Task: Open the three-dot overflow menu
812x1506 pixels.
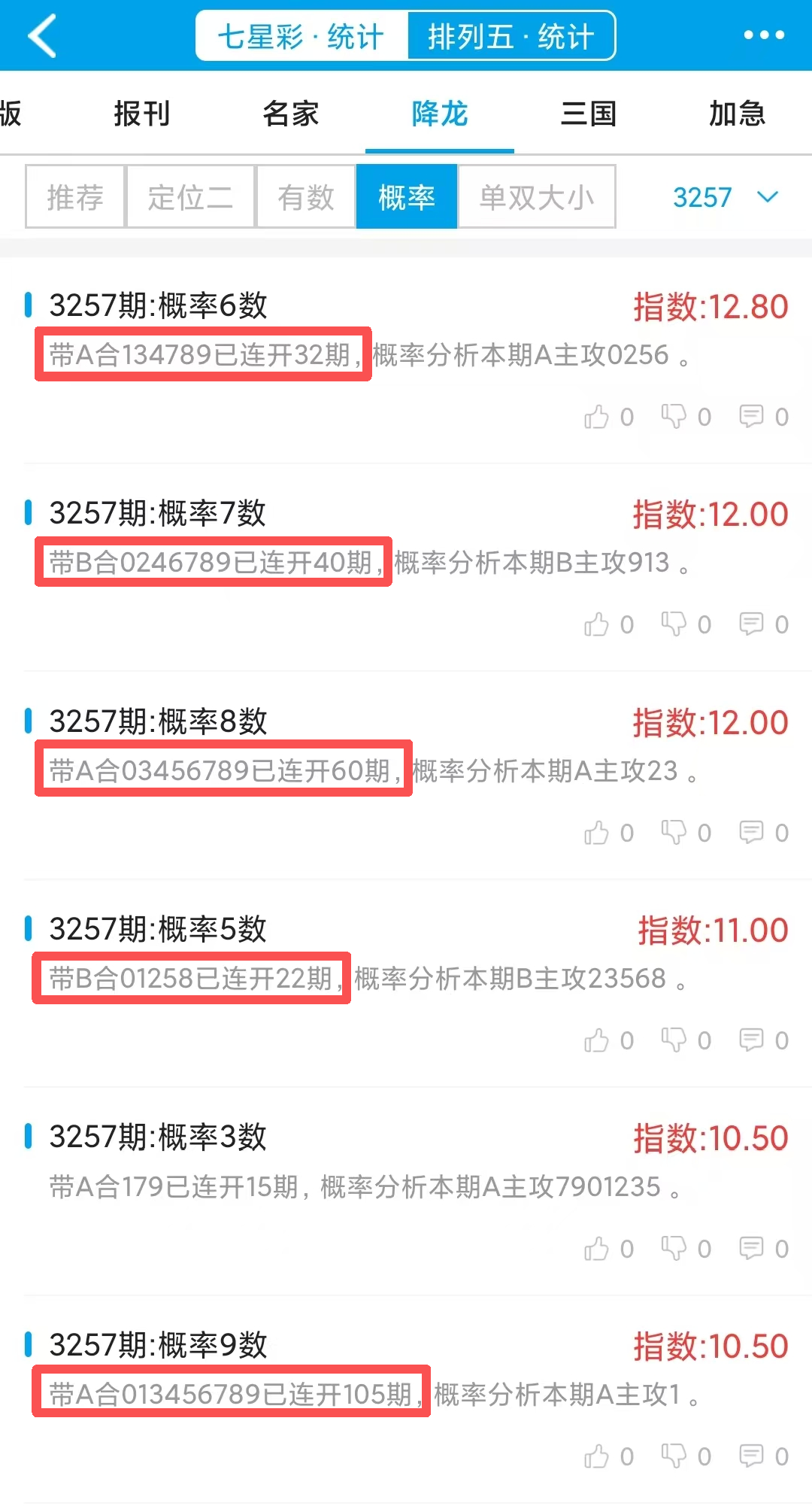Action: tap(764, 35)
